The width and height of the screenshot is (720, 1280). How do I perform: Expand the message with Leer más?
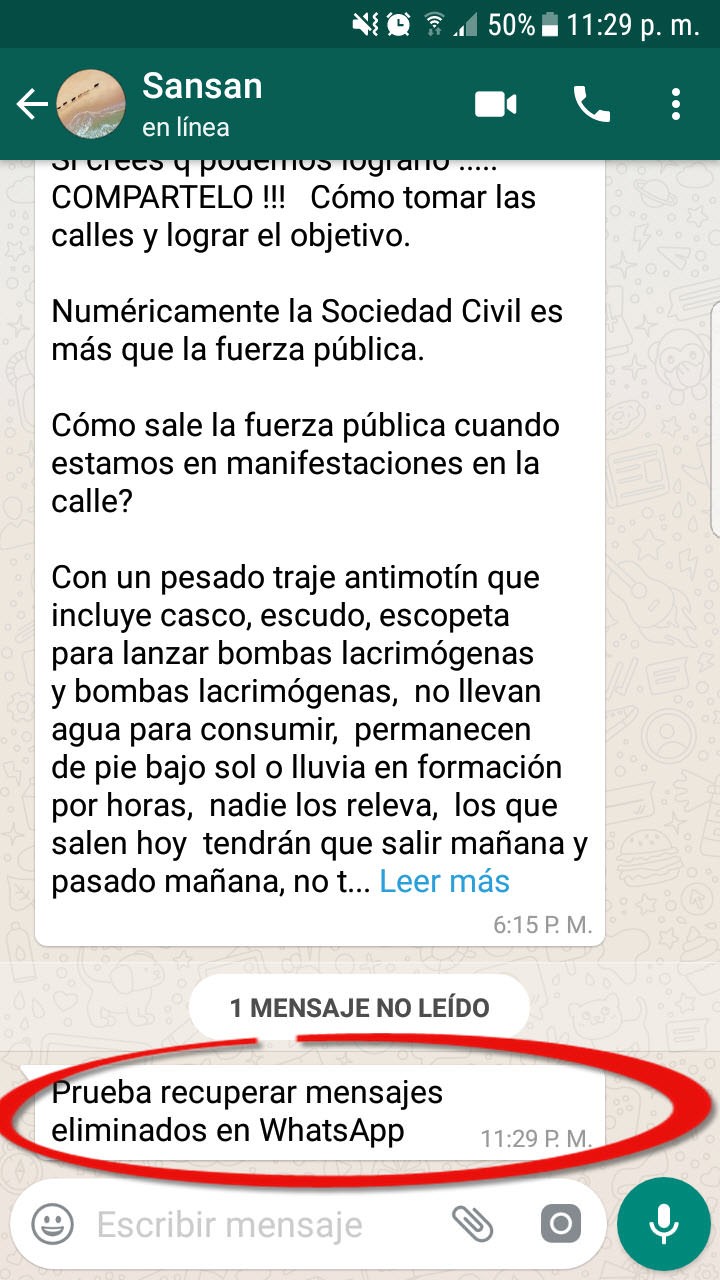[x=444, y=881]
